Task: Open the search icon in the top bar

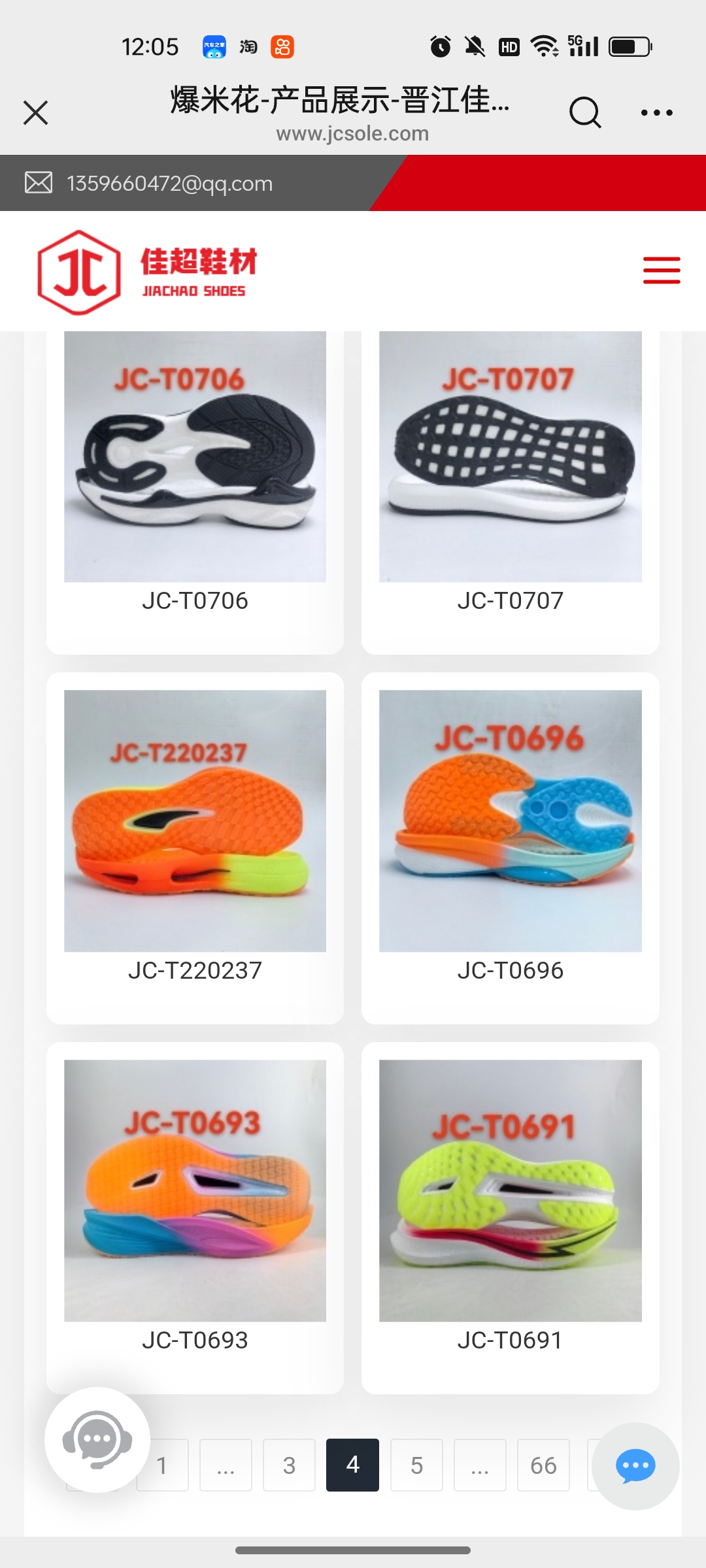Action: [584, 112]
